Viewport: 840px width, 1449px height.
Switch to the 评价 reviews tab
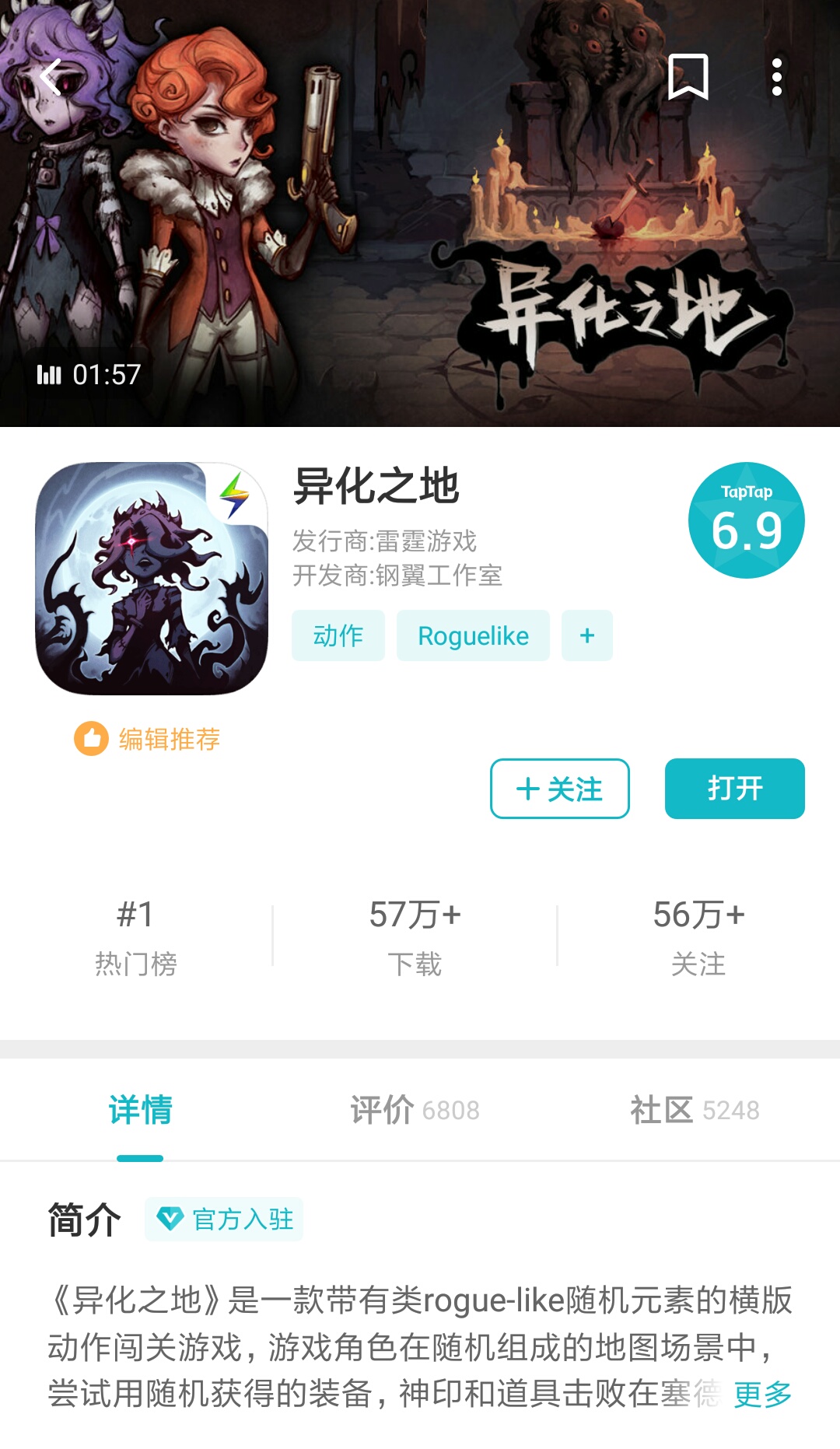point(415,1110)
